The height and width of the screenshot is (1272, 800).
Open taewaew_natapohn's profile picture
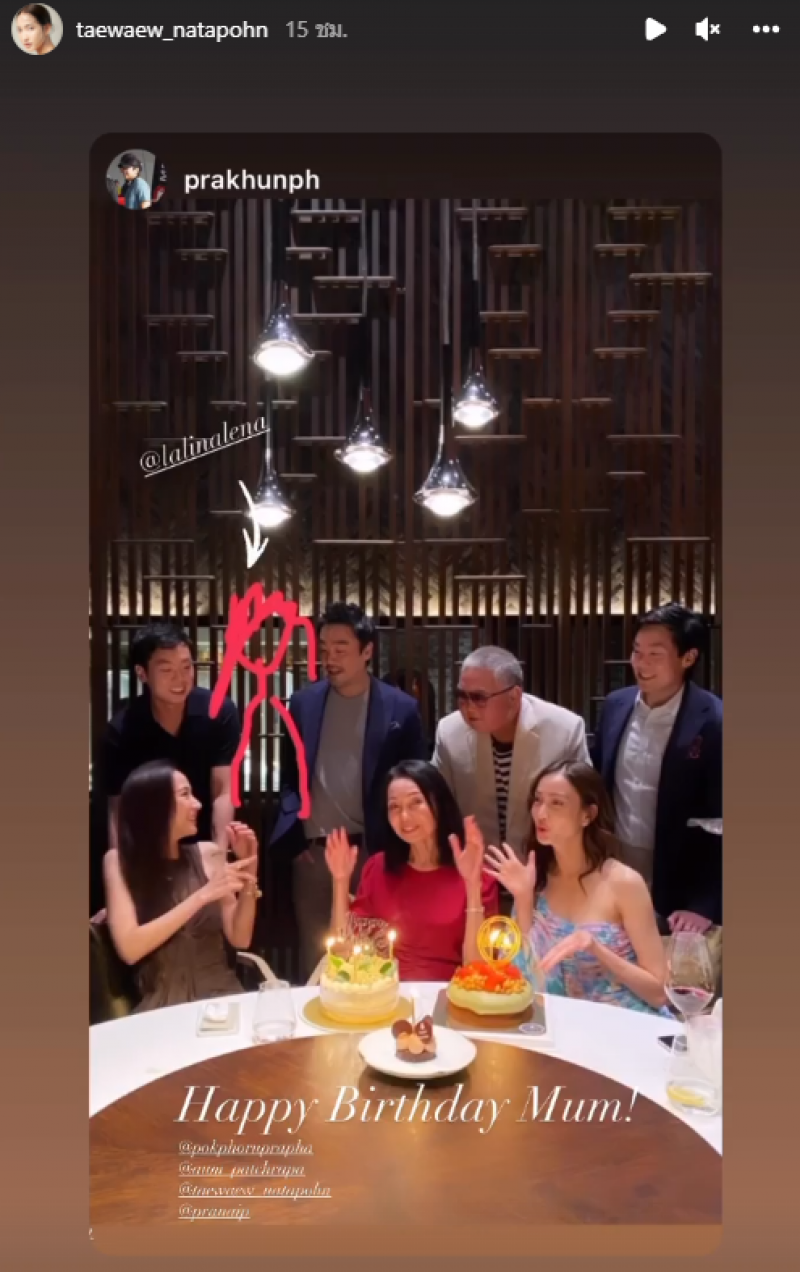tap(36, 30)
